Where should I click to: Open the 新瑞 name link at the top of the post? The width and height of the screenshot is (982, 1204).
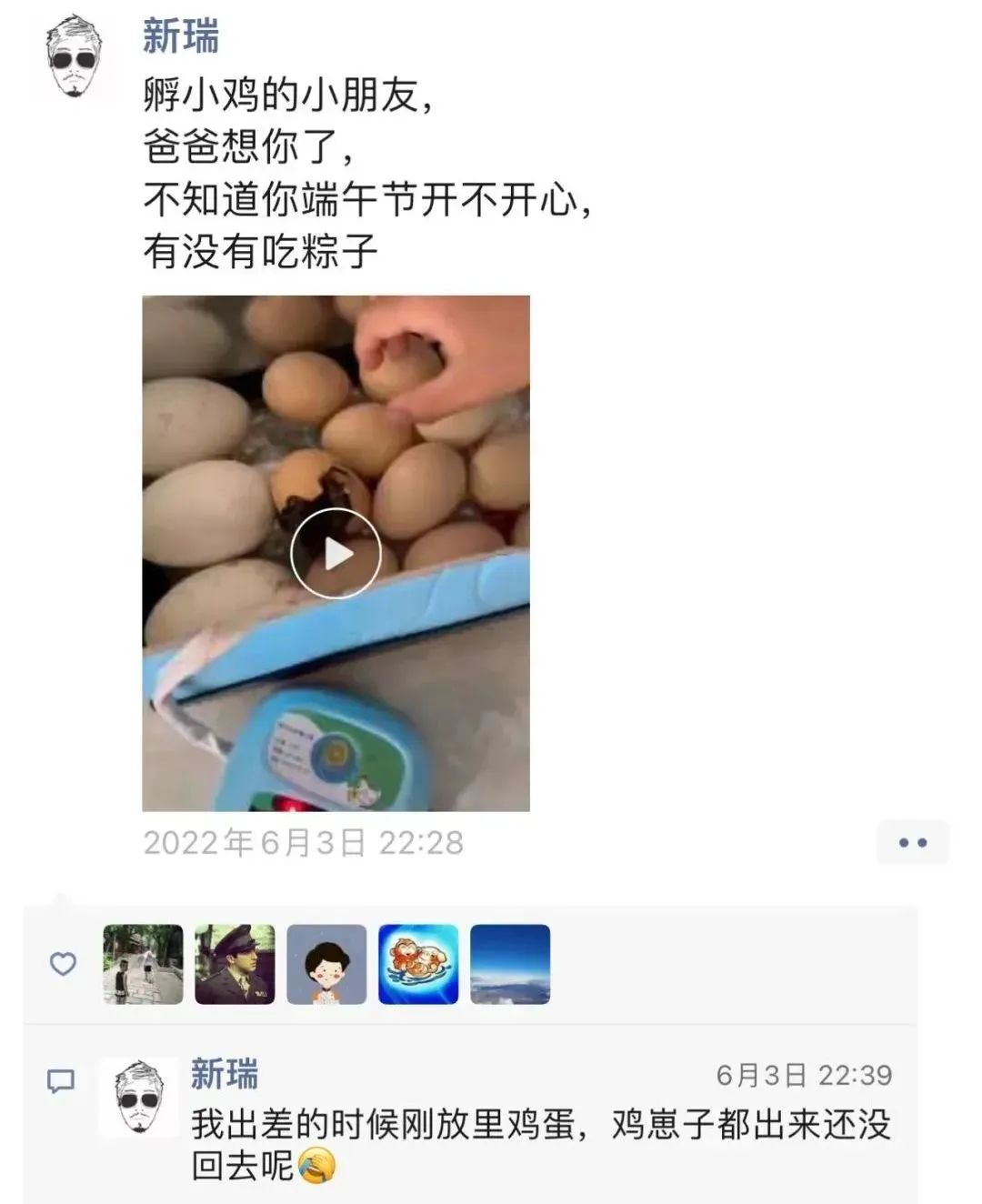pyautogui.click(x=181, y=37)
